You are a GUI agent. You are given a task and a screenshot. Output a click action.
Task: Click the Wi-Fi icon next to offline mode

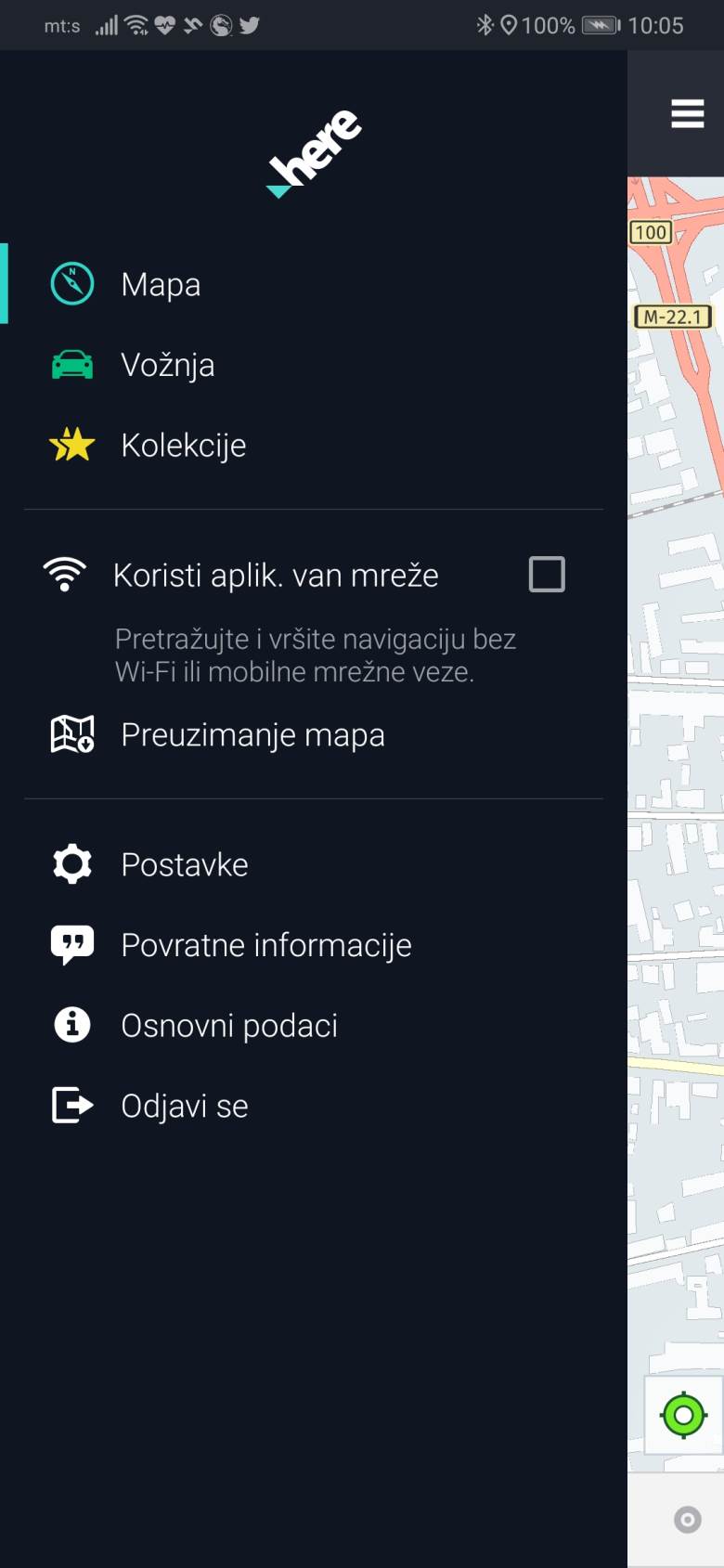point(65,574)
